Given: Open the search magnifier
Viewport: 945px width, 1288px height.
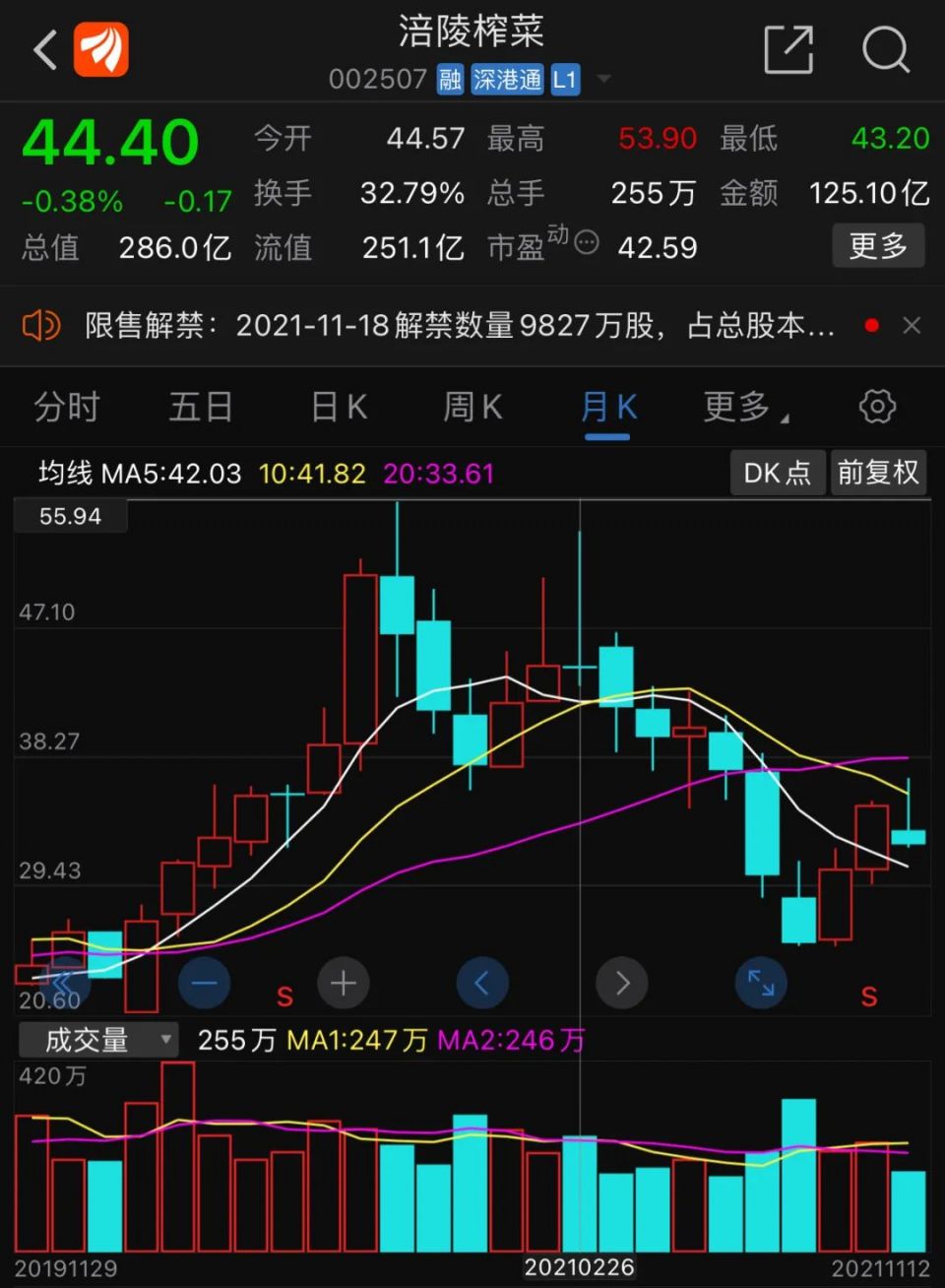Looking at the screenshot, I should 885,49.
